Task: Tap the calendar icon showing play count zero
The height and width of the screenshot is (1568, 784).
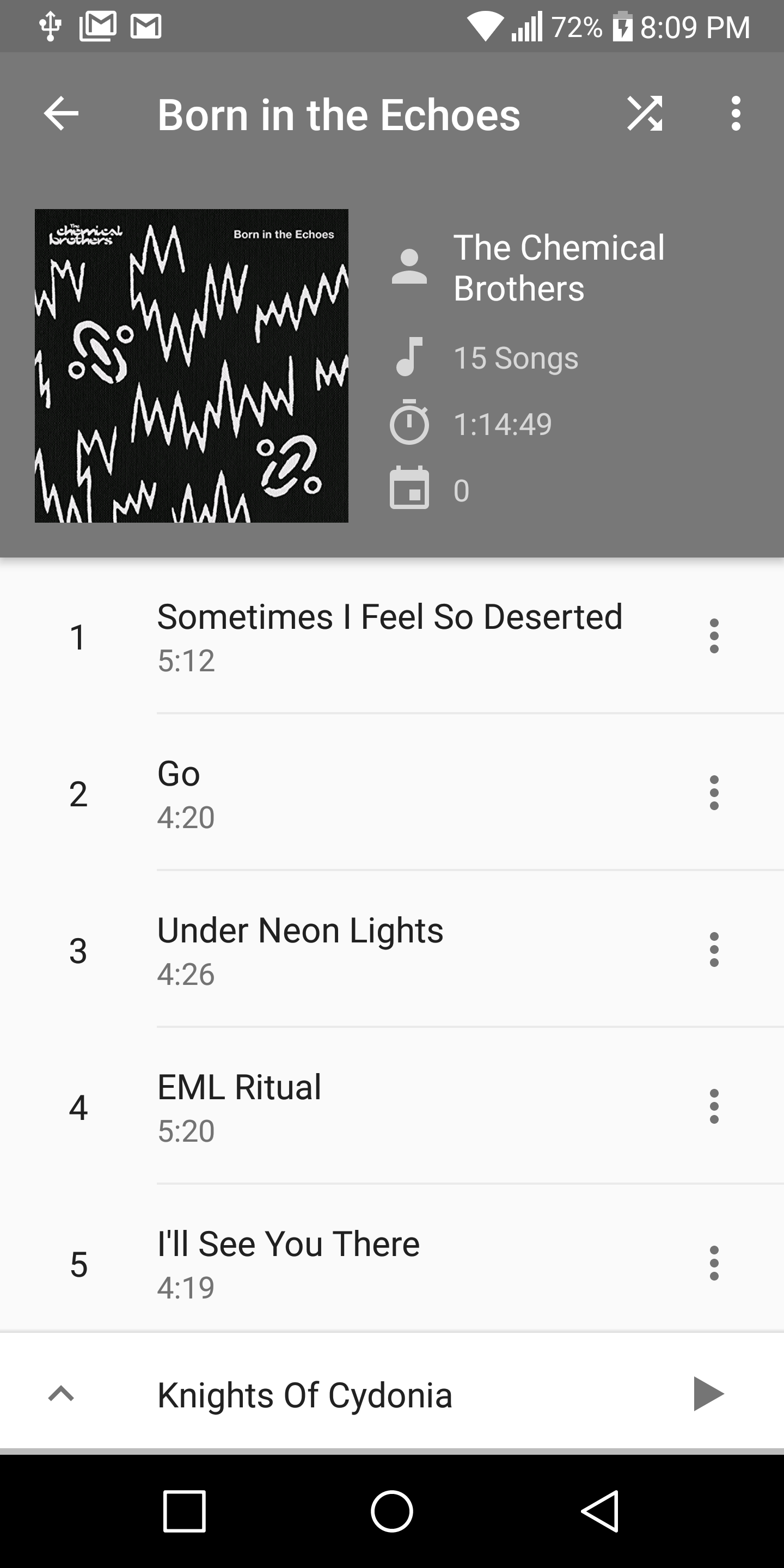Action: click(x=411, y=489)
